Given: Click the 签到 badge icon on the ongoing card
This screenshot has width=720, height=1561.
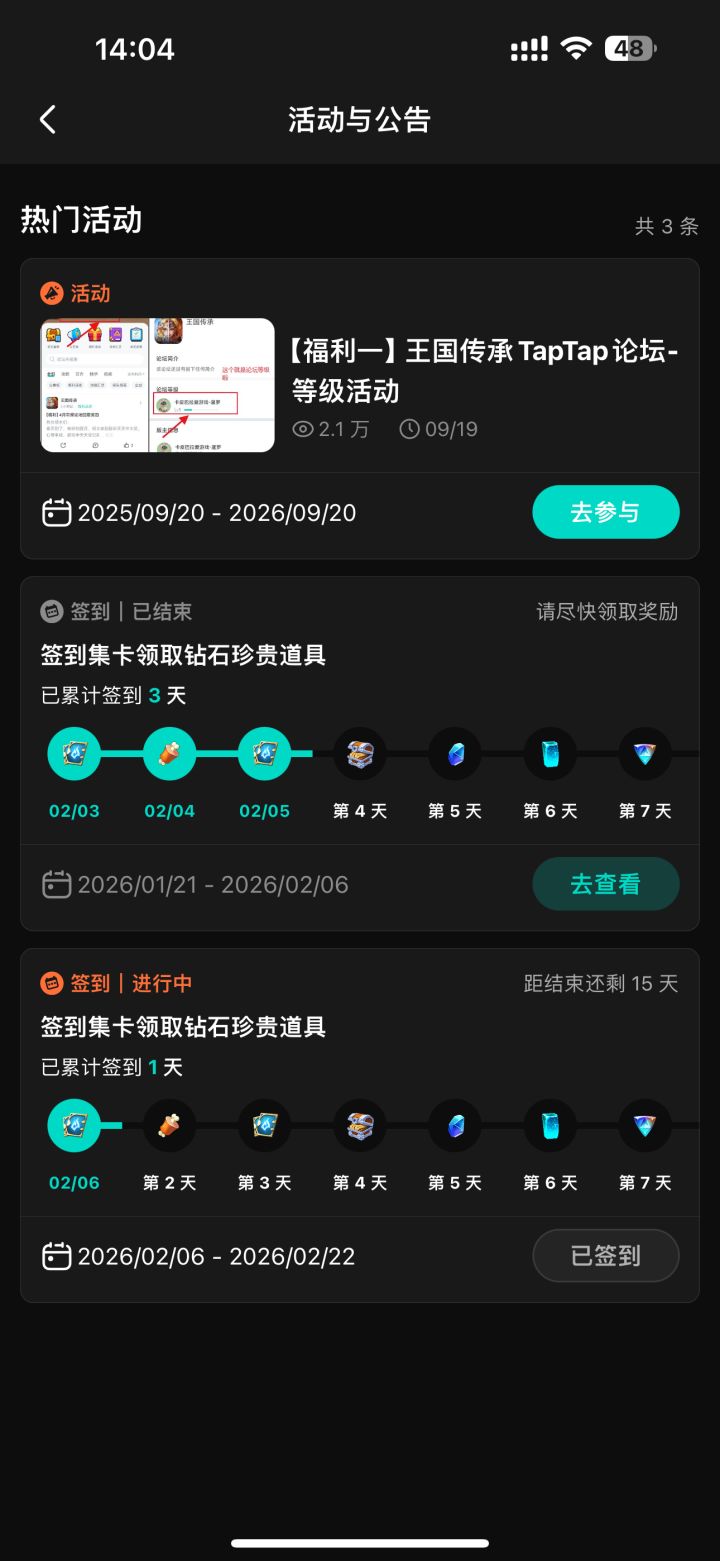Looking at the screenshot, I should click(52, 983).
